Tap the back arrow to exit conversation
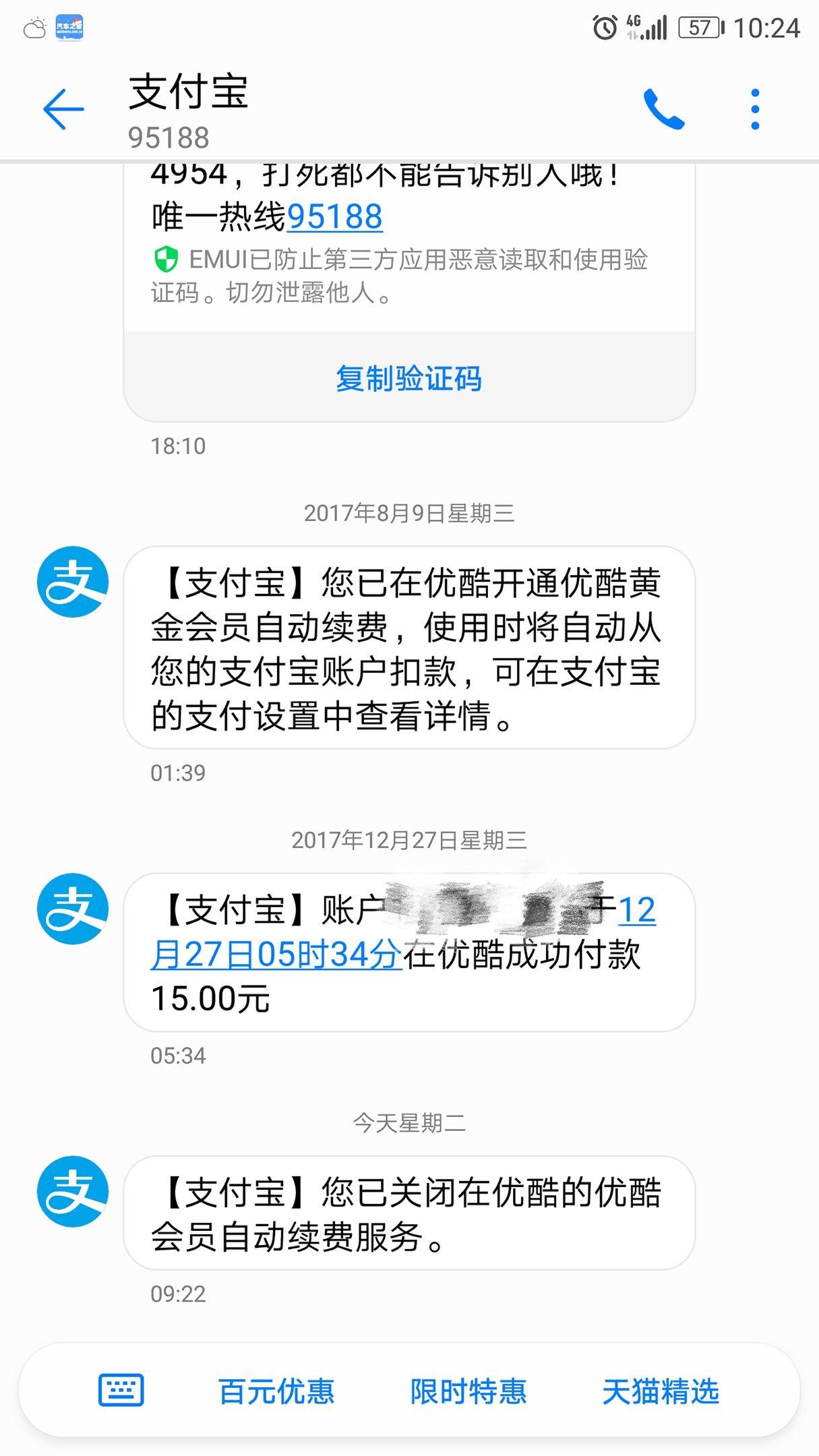Image resolution: width=819 pixels, height=1456 pixels. point(64,108)
